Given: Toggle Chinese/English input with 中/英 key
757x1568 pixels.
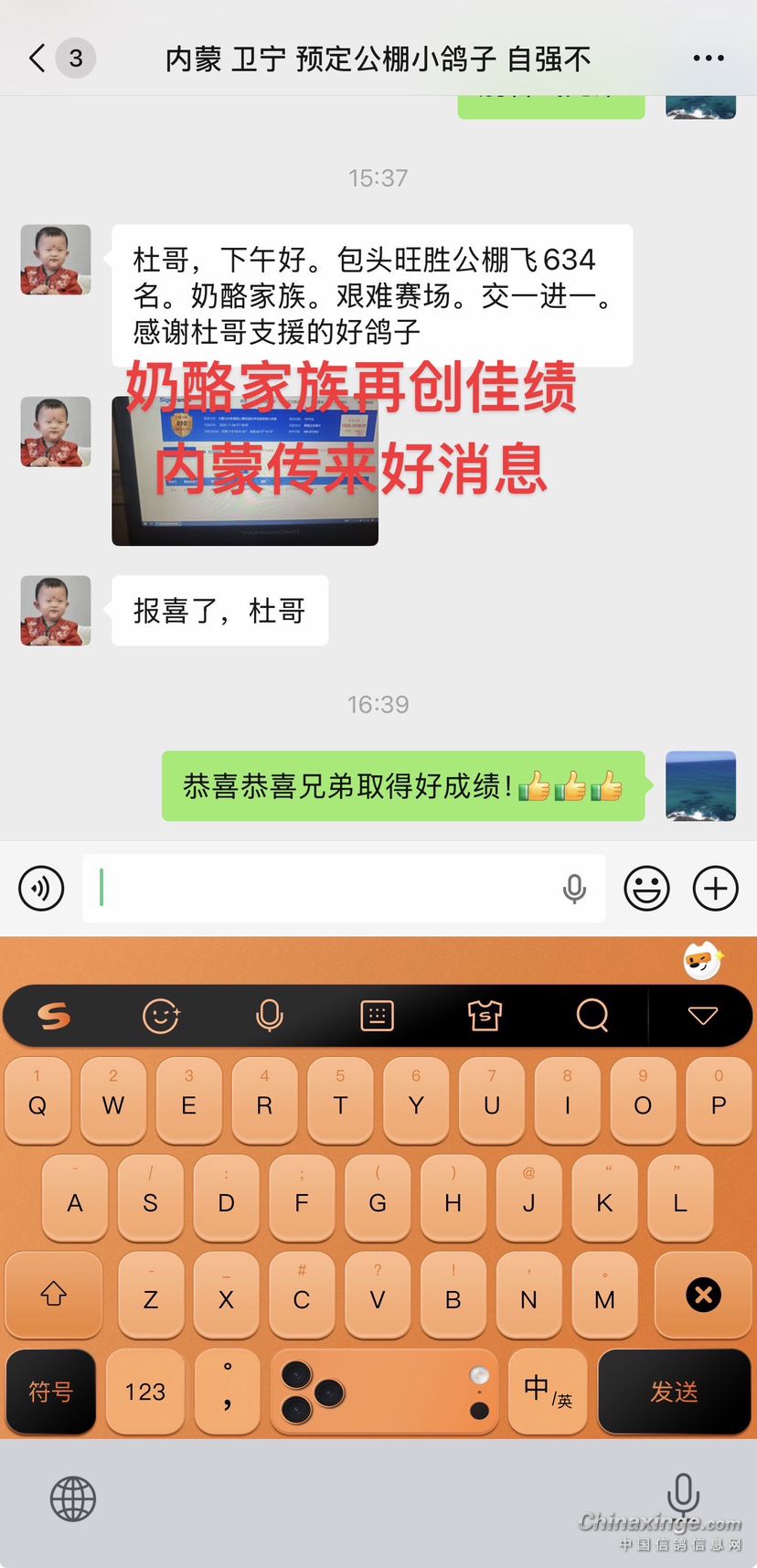Looking at the screenshot, I should coord(548,1392).
